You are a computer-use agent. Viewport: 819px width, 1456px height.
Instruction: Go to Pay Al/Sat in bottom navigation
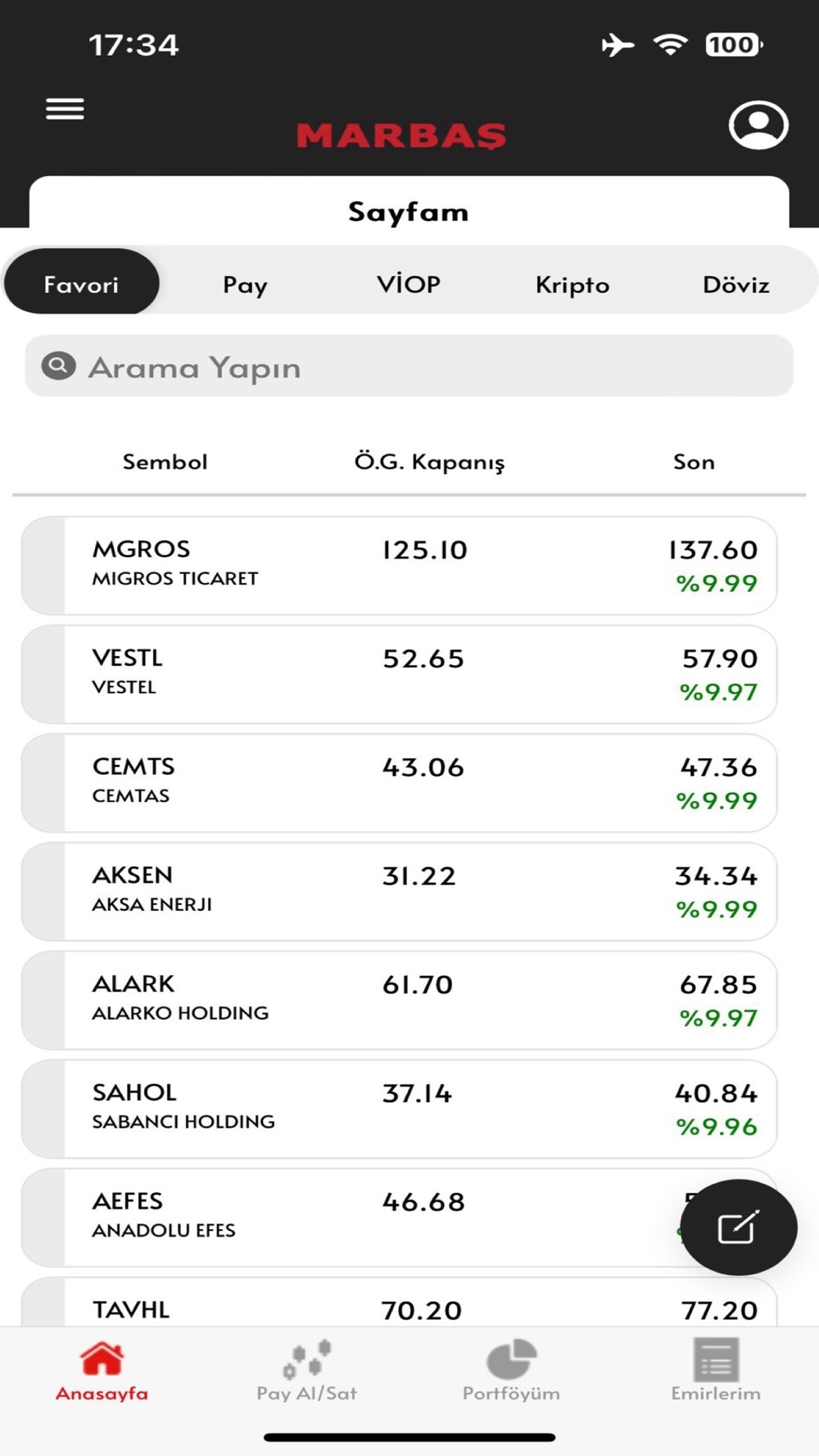(x=307, y=1371)
